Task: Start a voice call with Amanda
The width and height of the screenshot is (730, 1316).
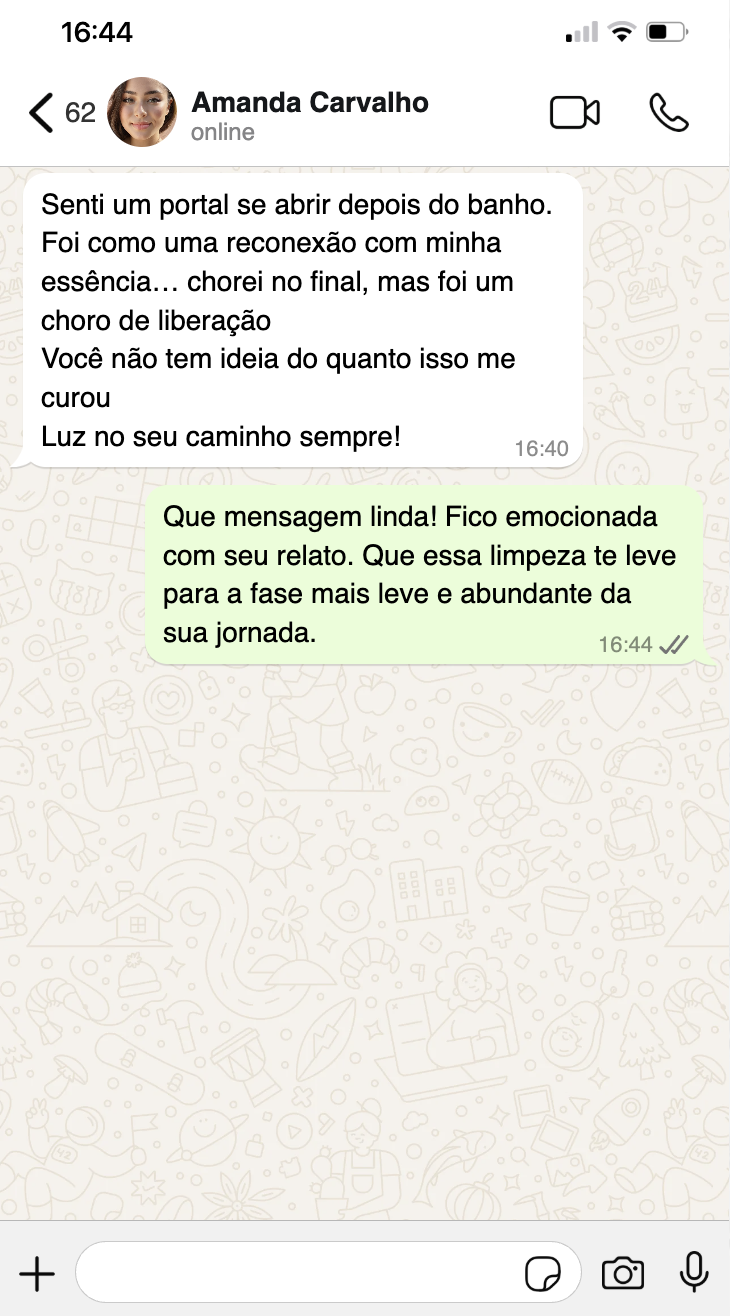Action: click(668, 113)
